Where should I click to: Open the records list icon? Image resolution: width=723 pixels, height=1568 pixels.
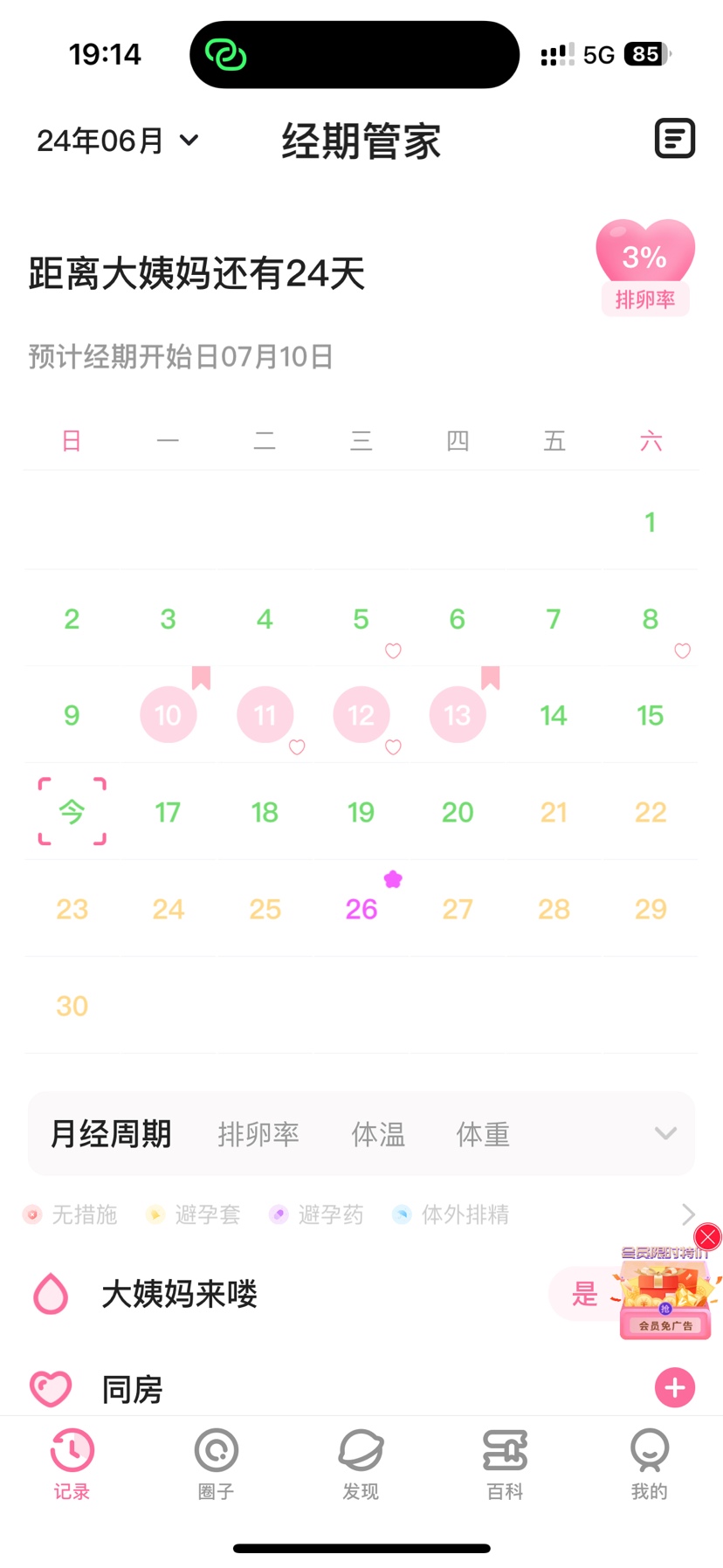[674, 139]
